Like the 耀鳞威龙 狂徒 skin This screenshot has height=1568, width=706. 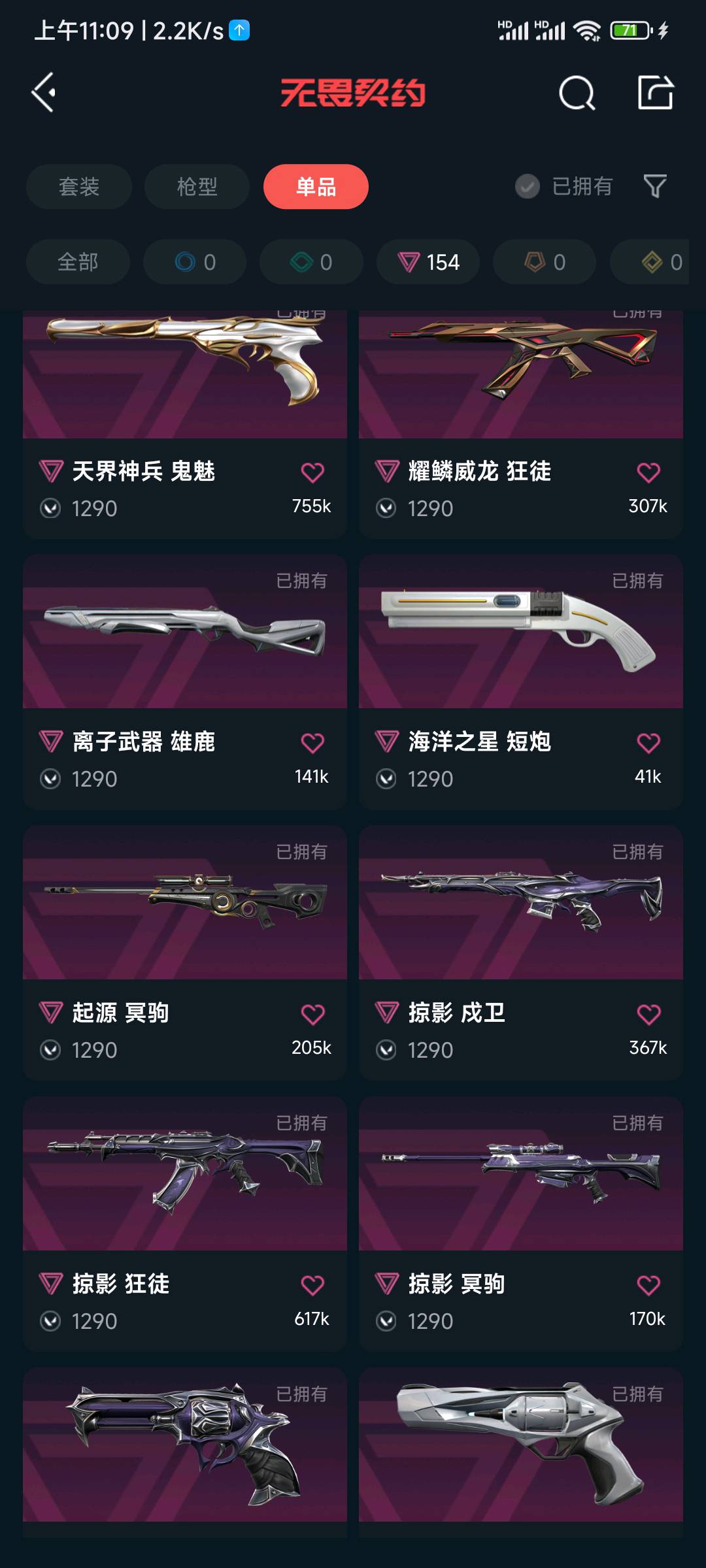[x=648, y=472]
